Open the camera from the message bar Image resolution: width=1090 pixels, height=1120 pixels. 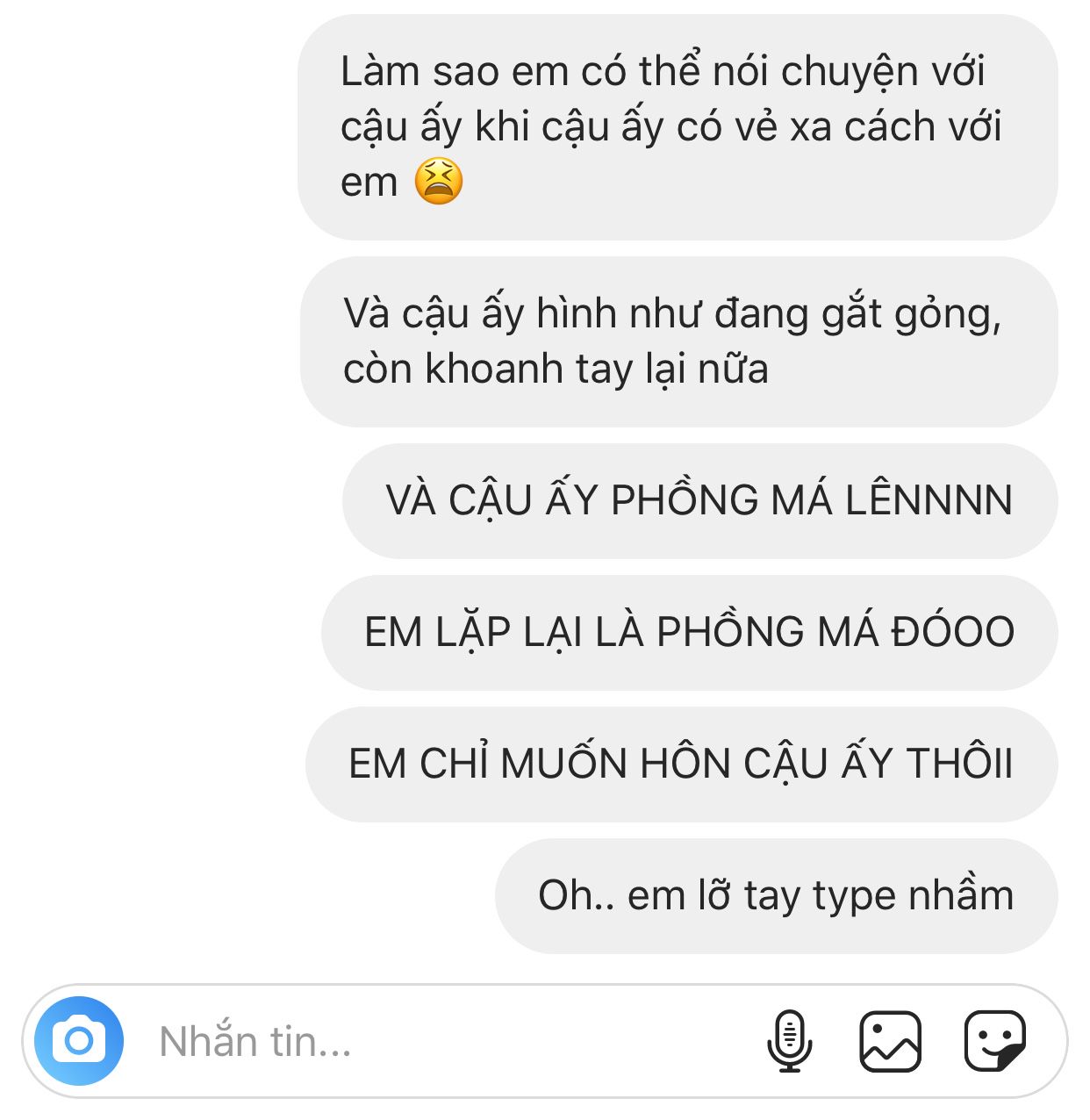pyautogui.click(x=79, y=1041)
